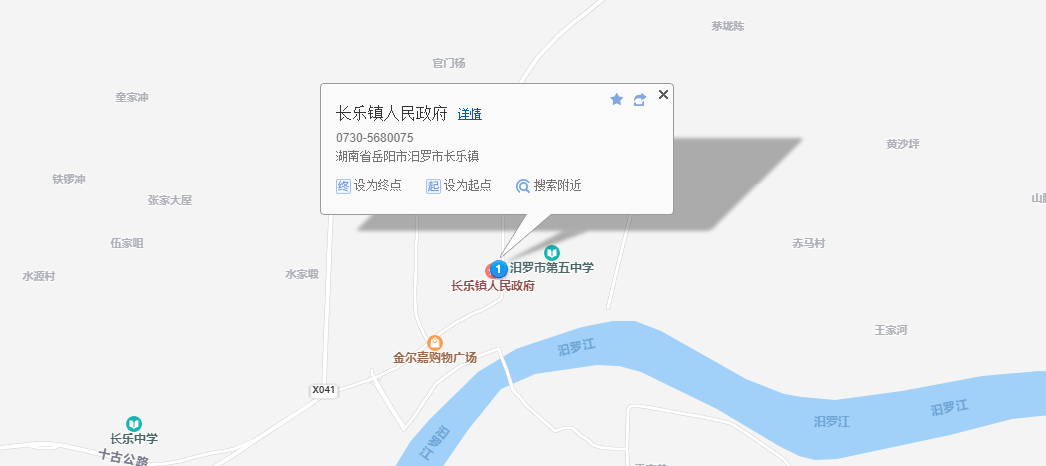Open the 长乐中学 school marker
Image resolution: width=1046 pixels, height=466 pixels.
click(x=133, y=423)
